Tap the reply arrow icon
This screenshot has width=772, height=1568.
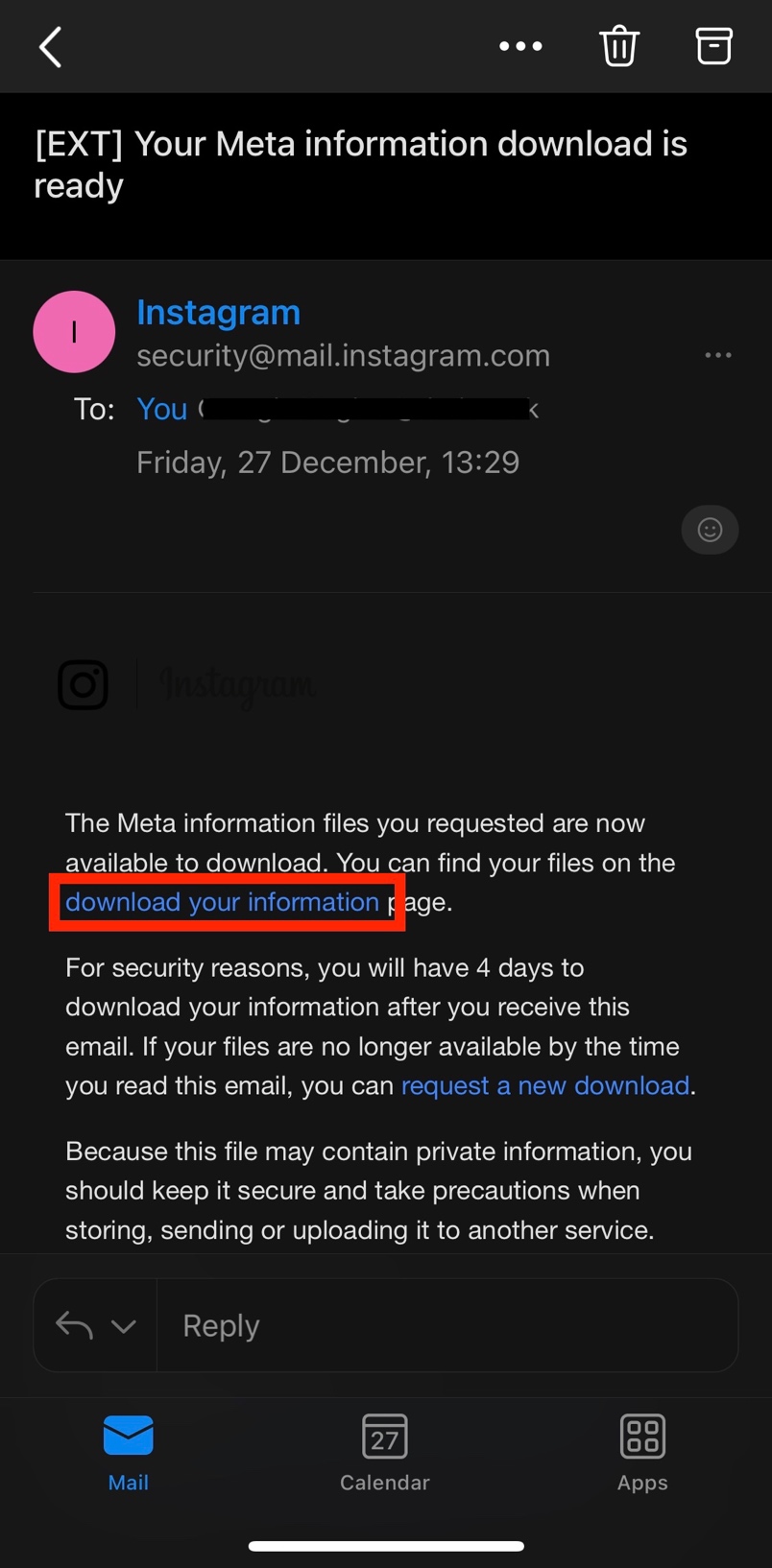tap(74, 1325)
